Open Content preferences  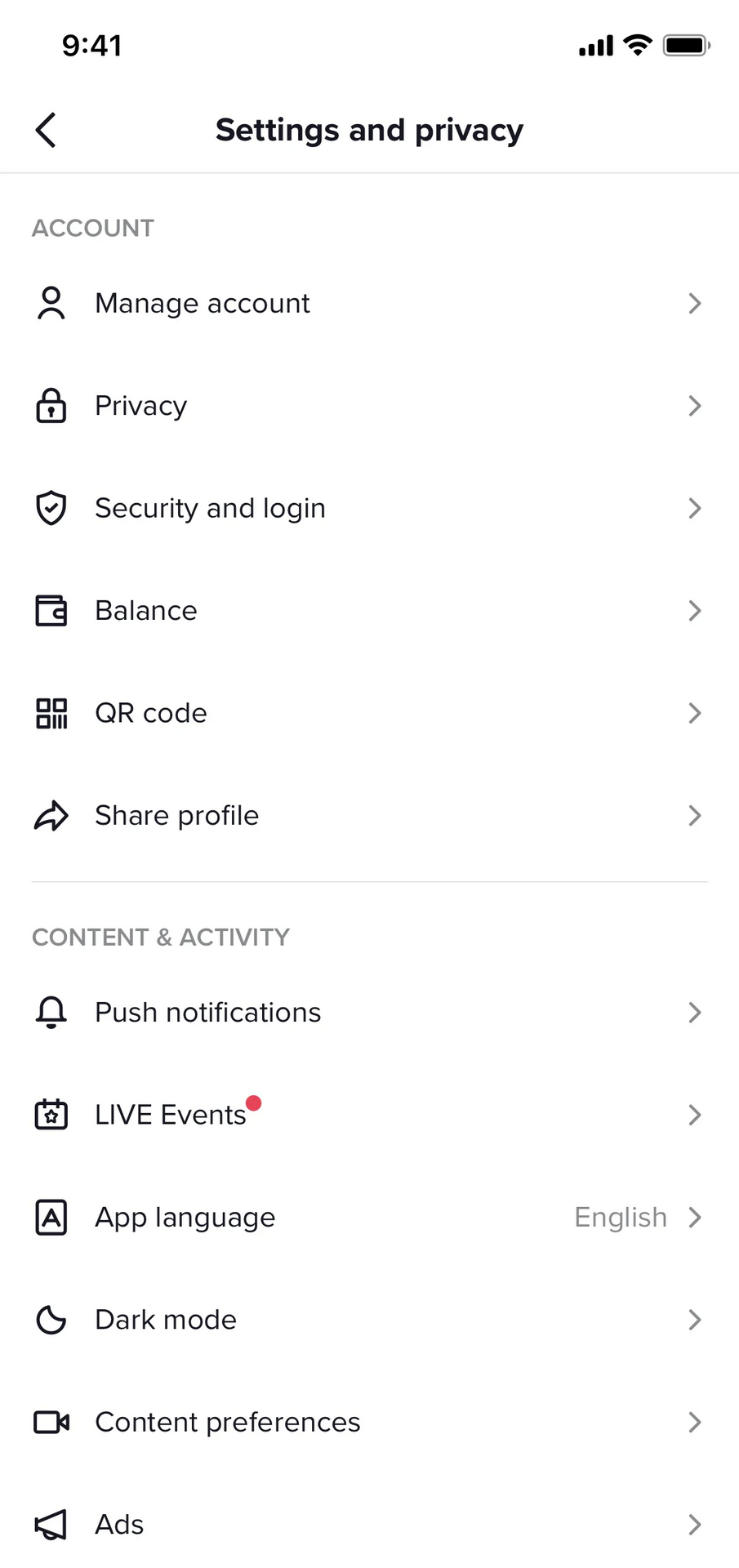(369, 1422)
